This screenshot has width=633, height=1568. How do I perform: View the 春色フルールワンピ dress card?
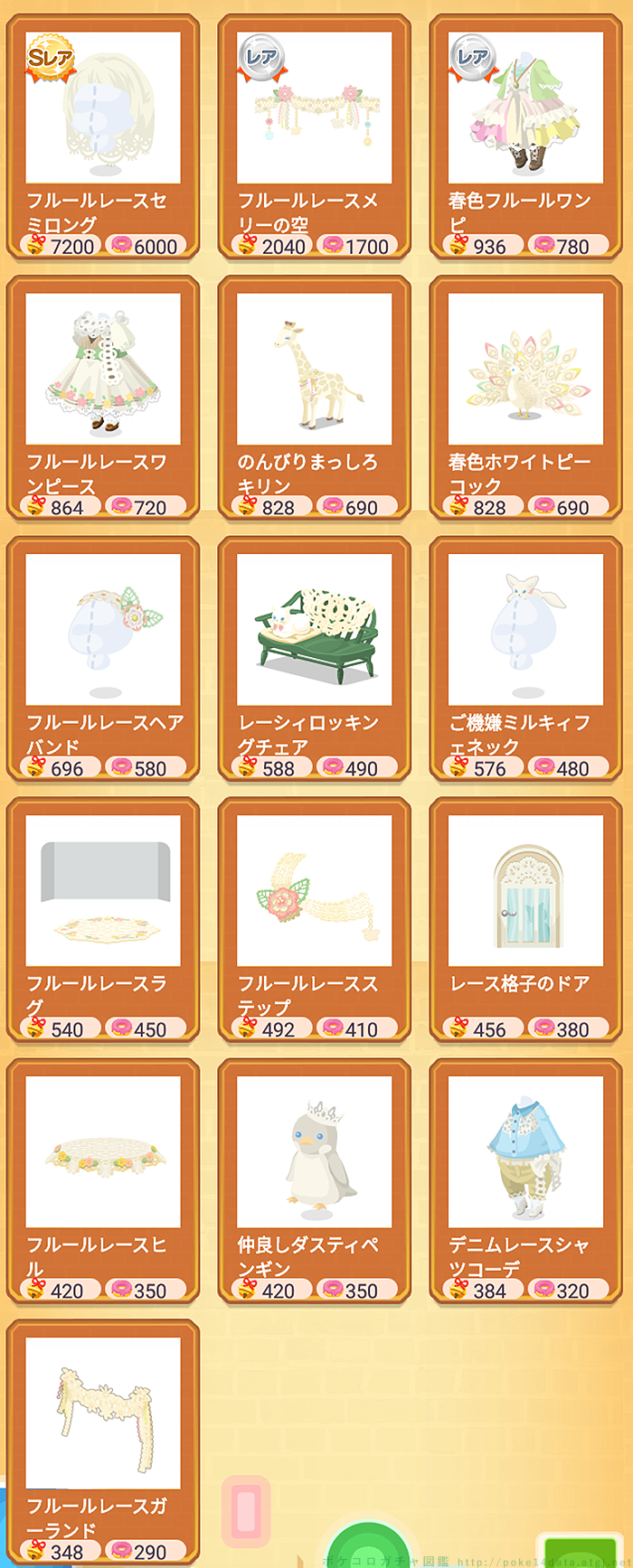point(525,136)
